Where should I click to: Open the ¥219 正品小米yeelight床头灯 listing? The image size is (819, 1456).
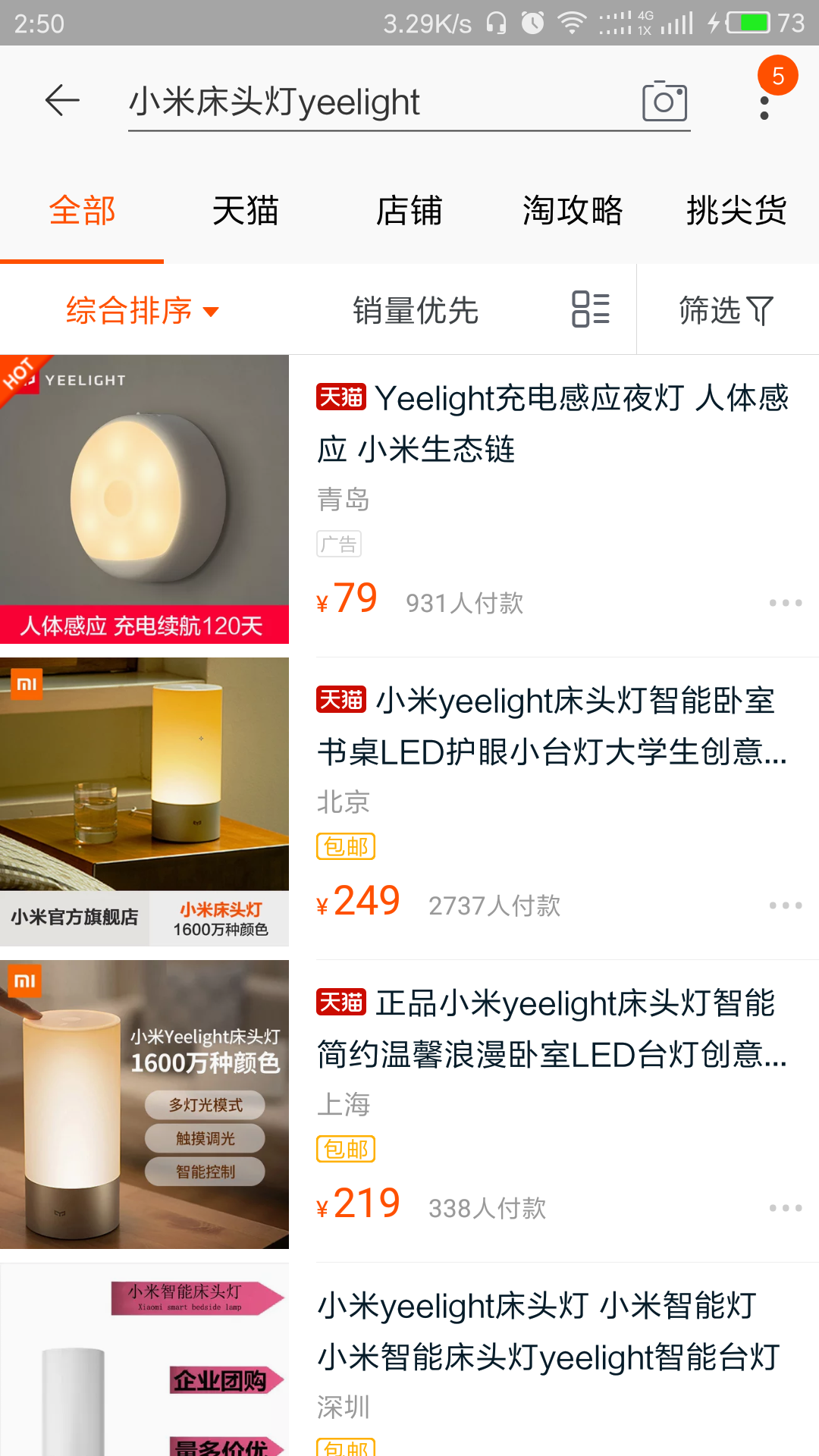coord(409,1111)
